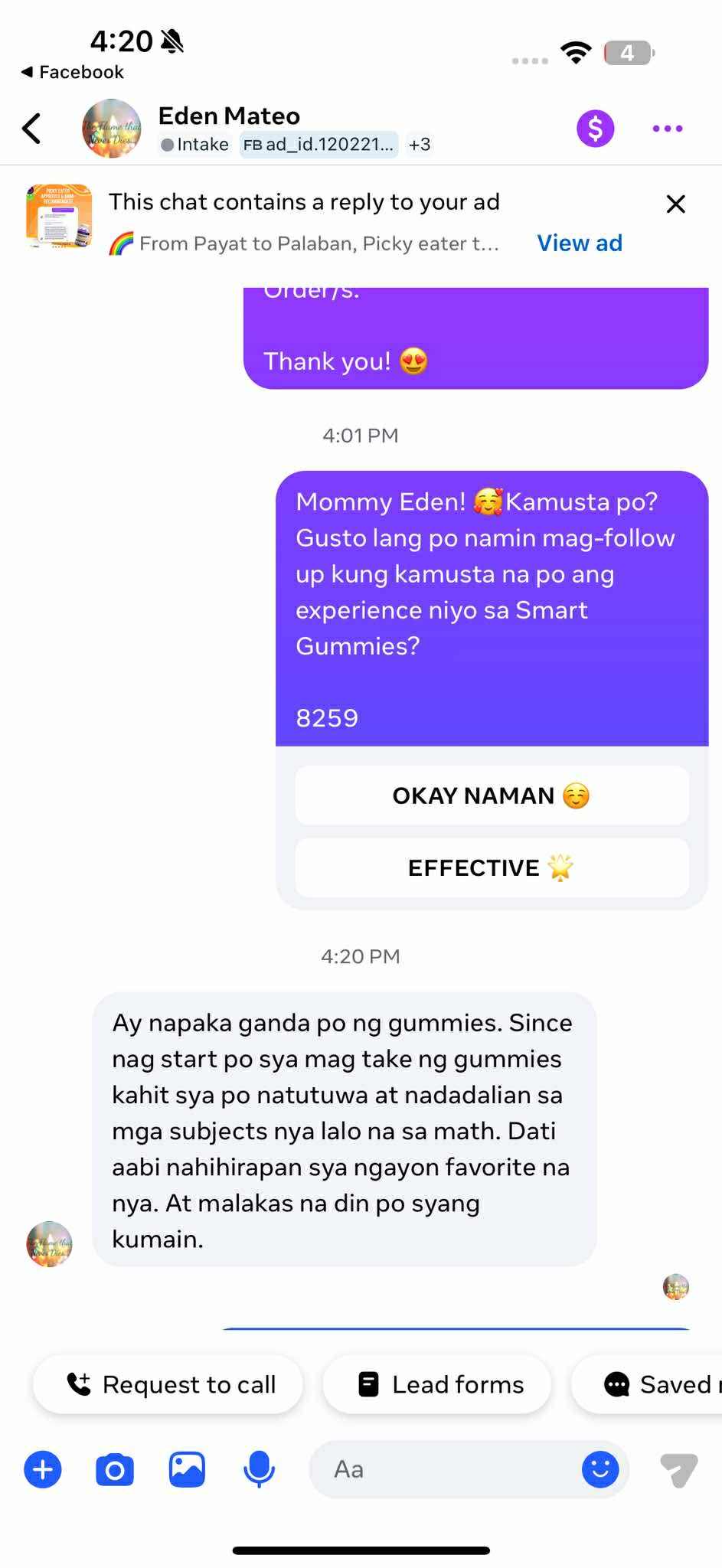This screenshot has width=722, height=1568.
Task: Open the three-dot overflow menu
Action: point(667,129)
